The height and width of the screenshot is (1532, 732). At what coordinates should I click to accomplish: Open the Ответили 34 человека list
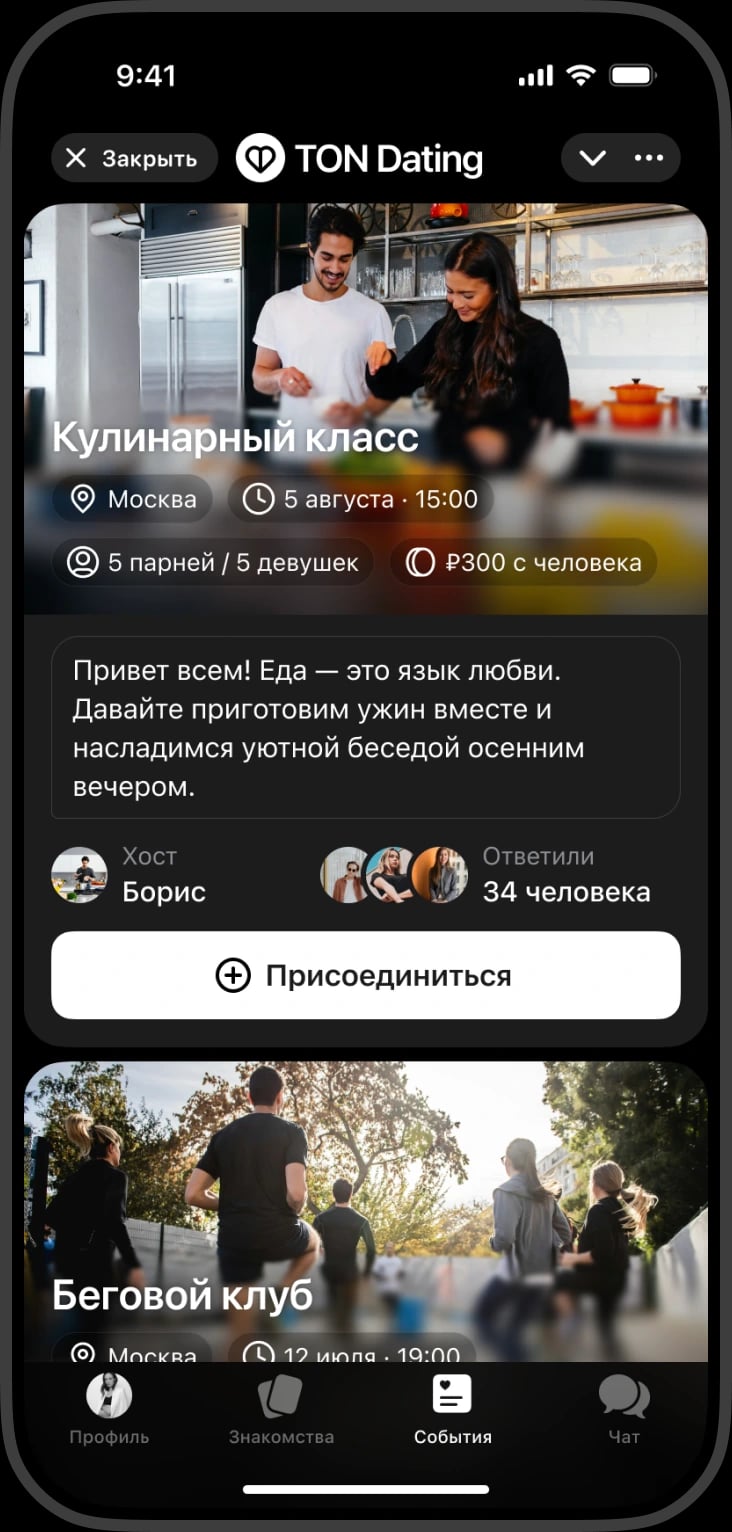(567, 874)
